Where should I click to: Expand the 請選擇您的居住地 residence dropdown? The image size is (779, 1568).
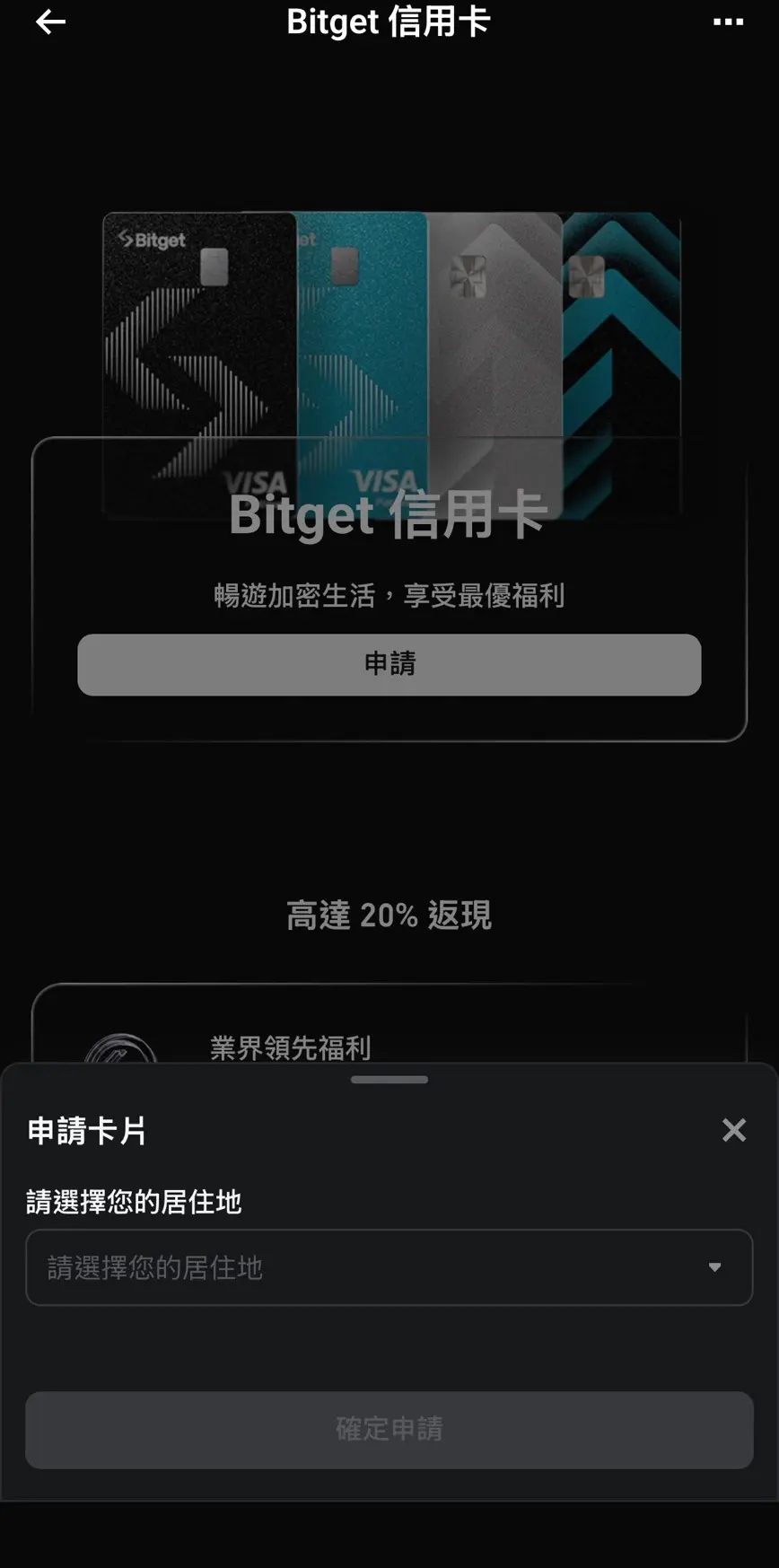pyautogui.click(x=389, y=1267)
